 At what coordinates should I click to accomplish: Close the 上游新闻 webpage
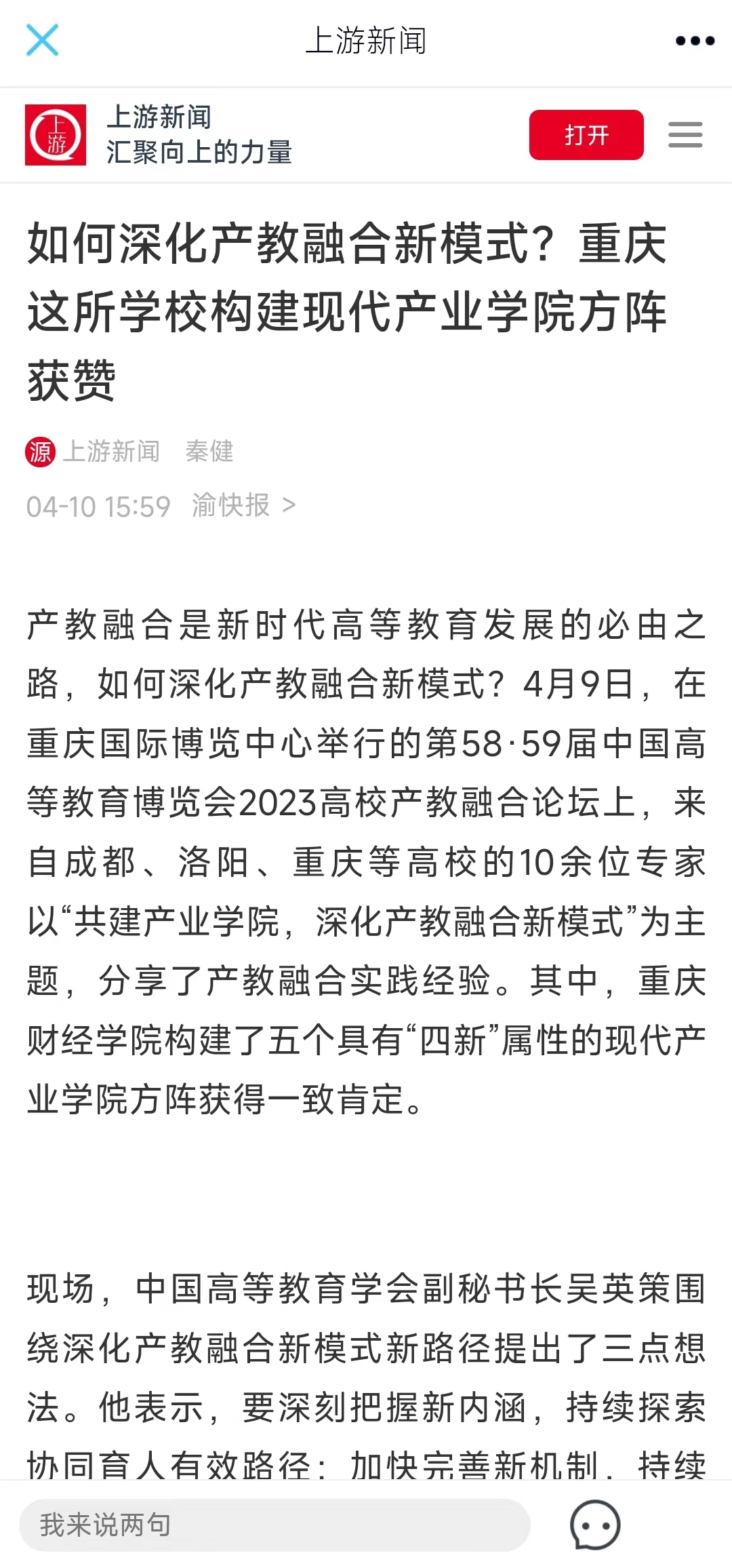(42, 40)
